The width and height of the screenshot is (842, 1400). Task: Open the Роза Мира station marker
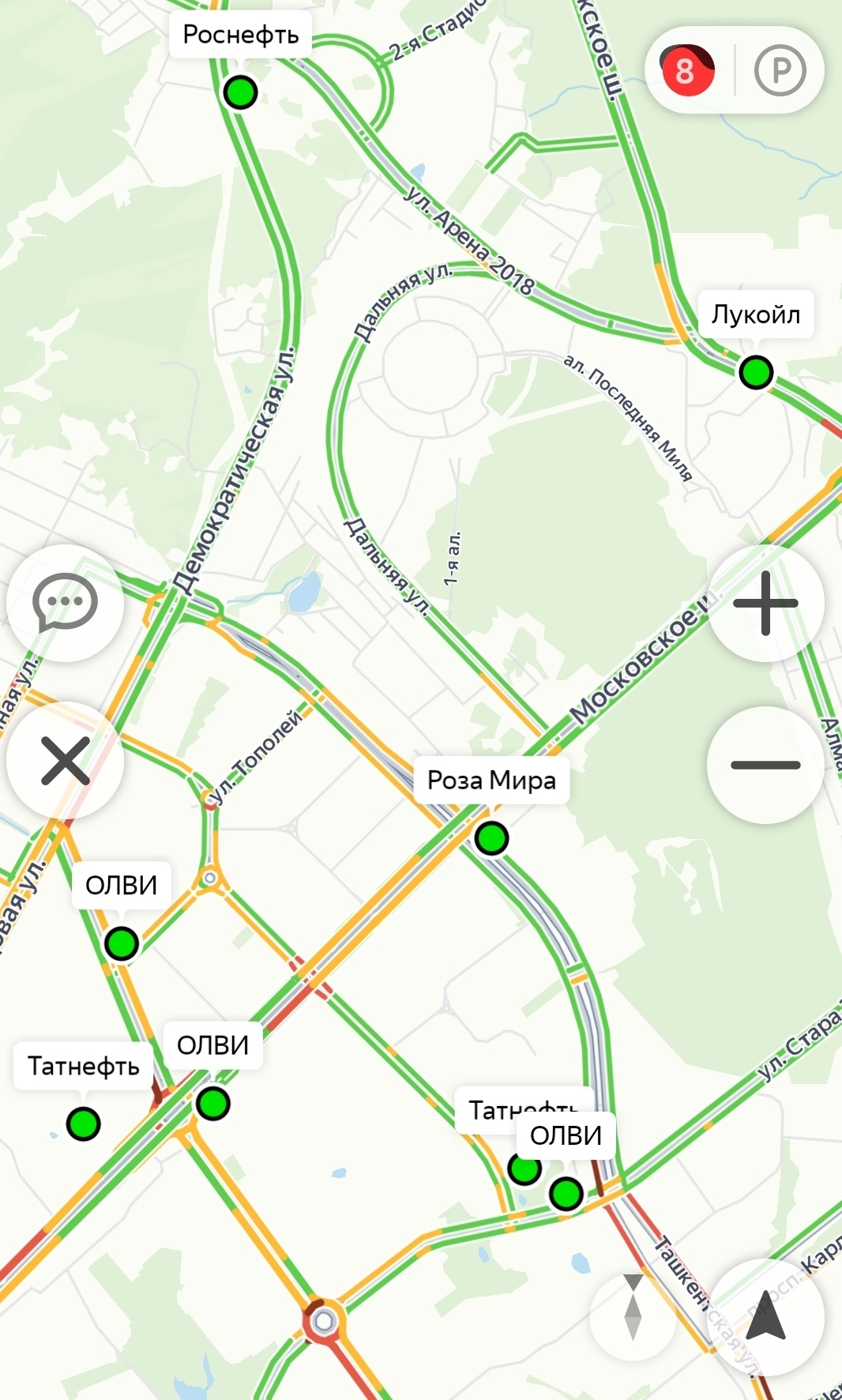pyautogui.click(x=491, y=837)
